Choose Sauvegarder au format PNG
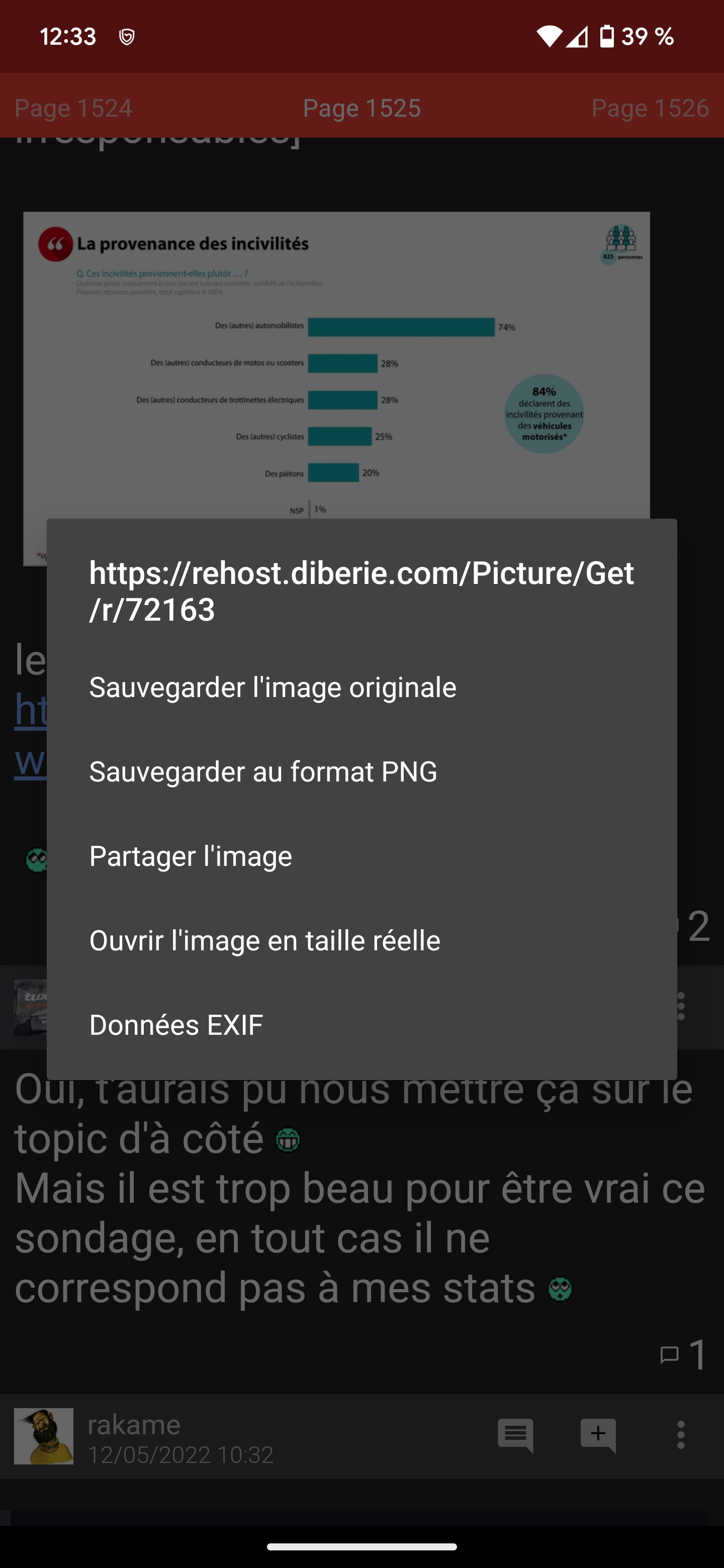This screenshot has width=724, height=1568. [x=263, y=772]
